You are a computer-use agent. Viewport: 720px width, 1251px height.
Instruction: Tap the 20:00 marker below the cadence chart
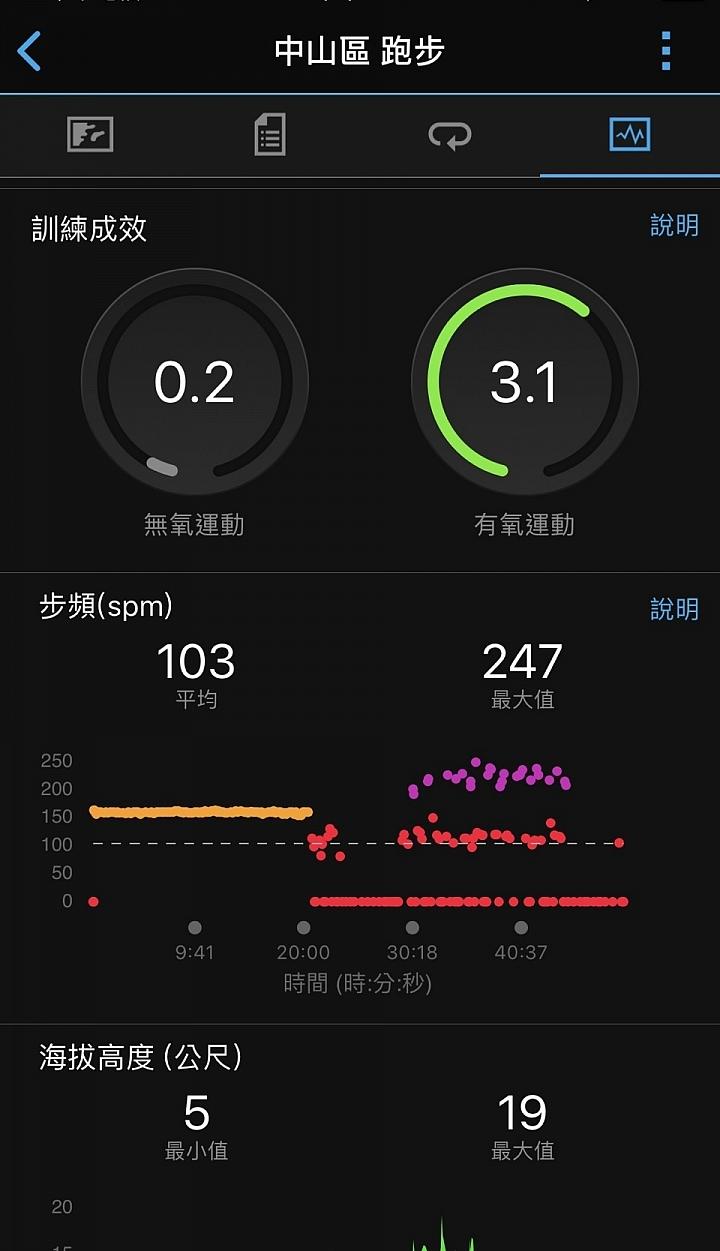coord(304,927)
